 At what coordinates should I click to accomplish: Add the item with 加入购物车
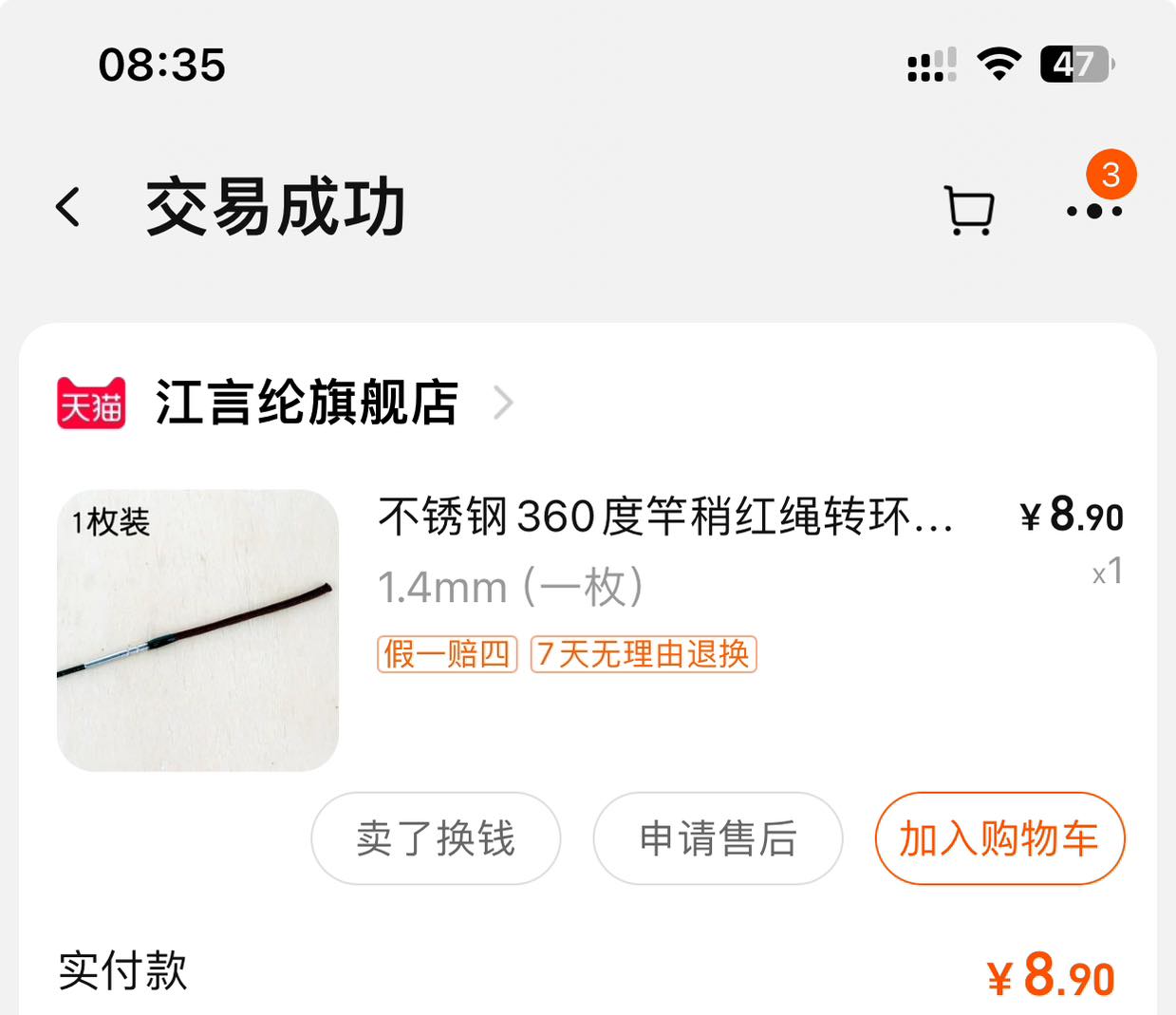[999, 838]
